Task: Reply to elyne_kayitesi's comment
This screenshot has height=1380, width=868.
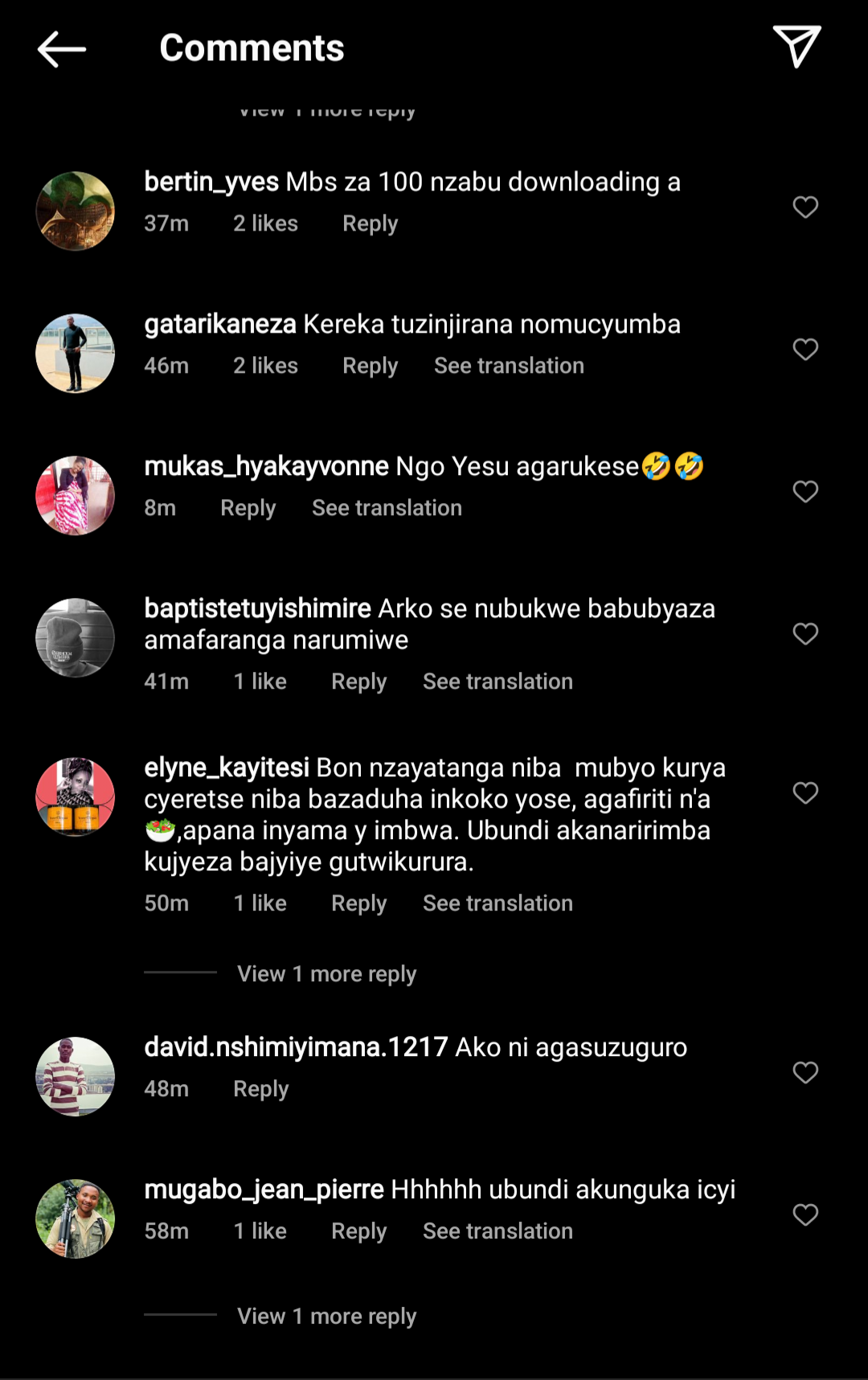Action: pos(358,903)
